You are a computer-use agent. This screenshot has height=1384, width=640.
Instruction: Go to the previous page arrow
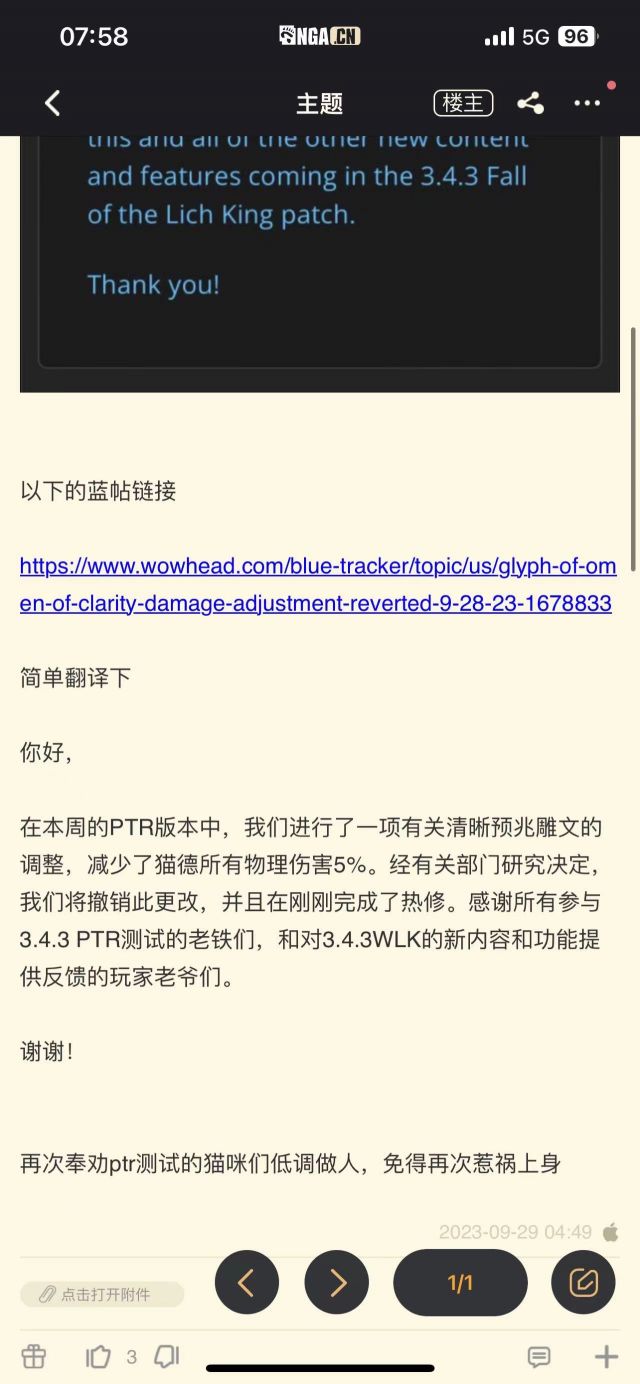click(x=247, y=1283)
